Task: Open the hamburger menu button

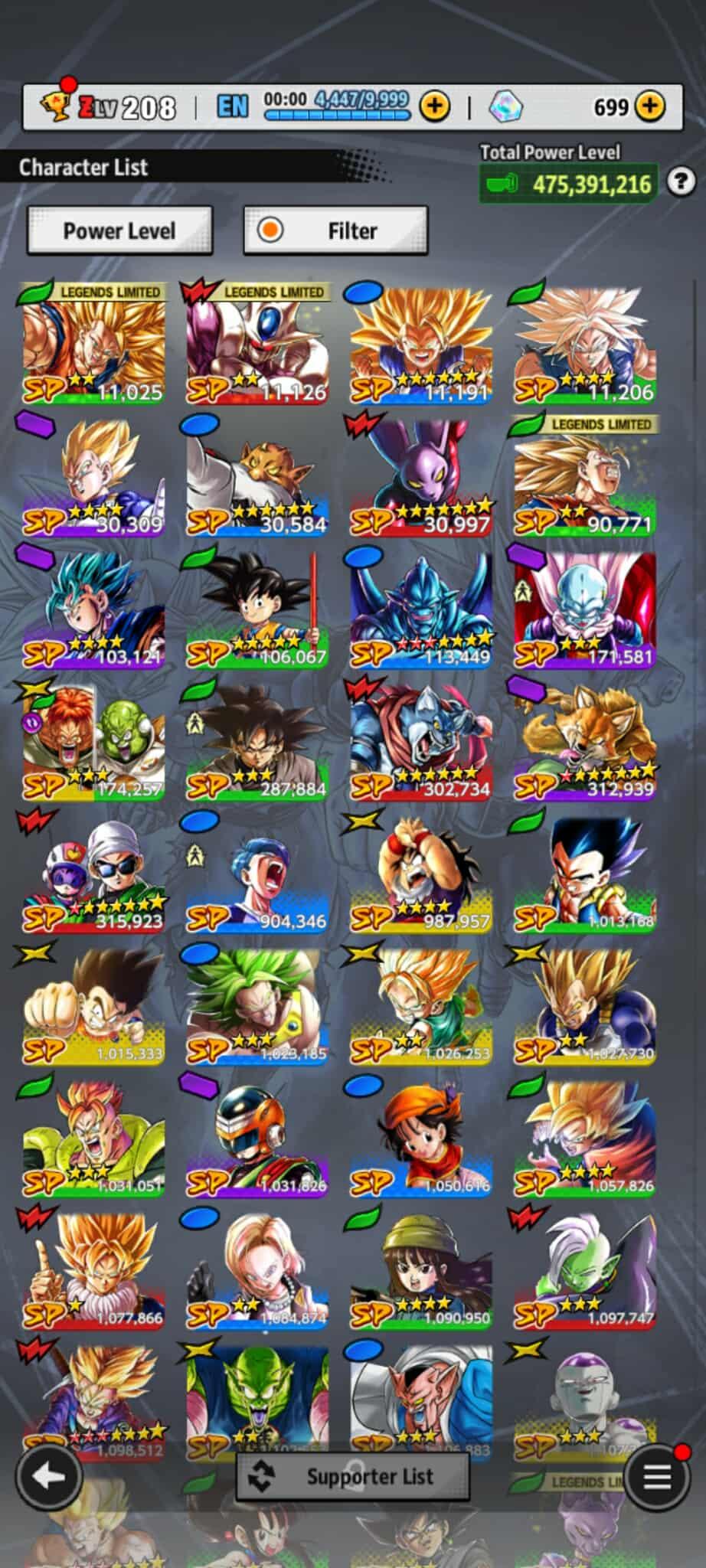Action: 655,1478
